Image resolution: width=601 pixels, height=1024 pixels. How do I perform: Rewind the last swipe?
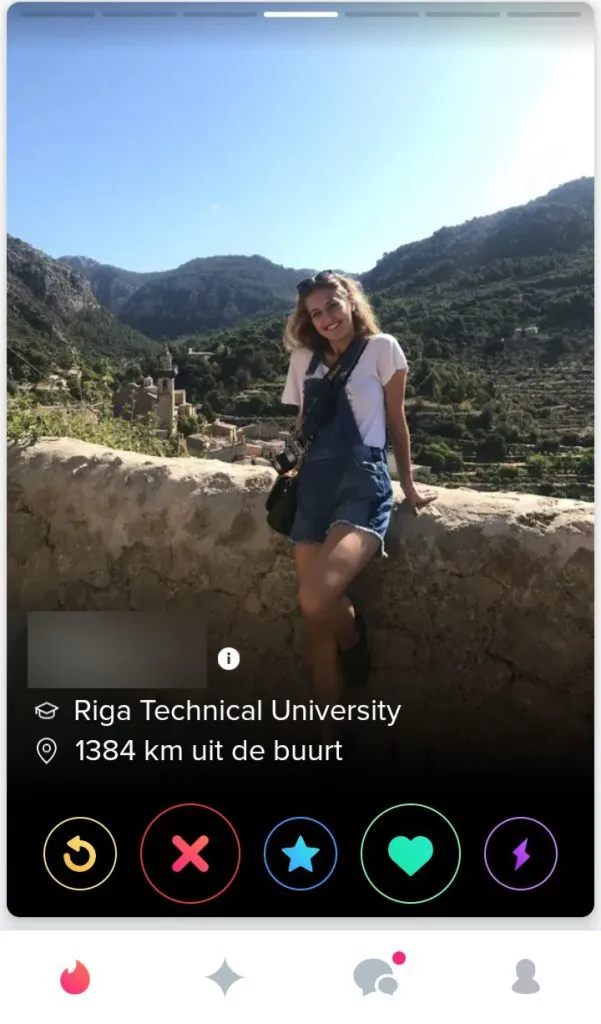click(x=80, y=854)
